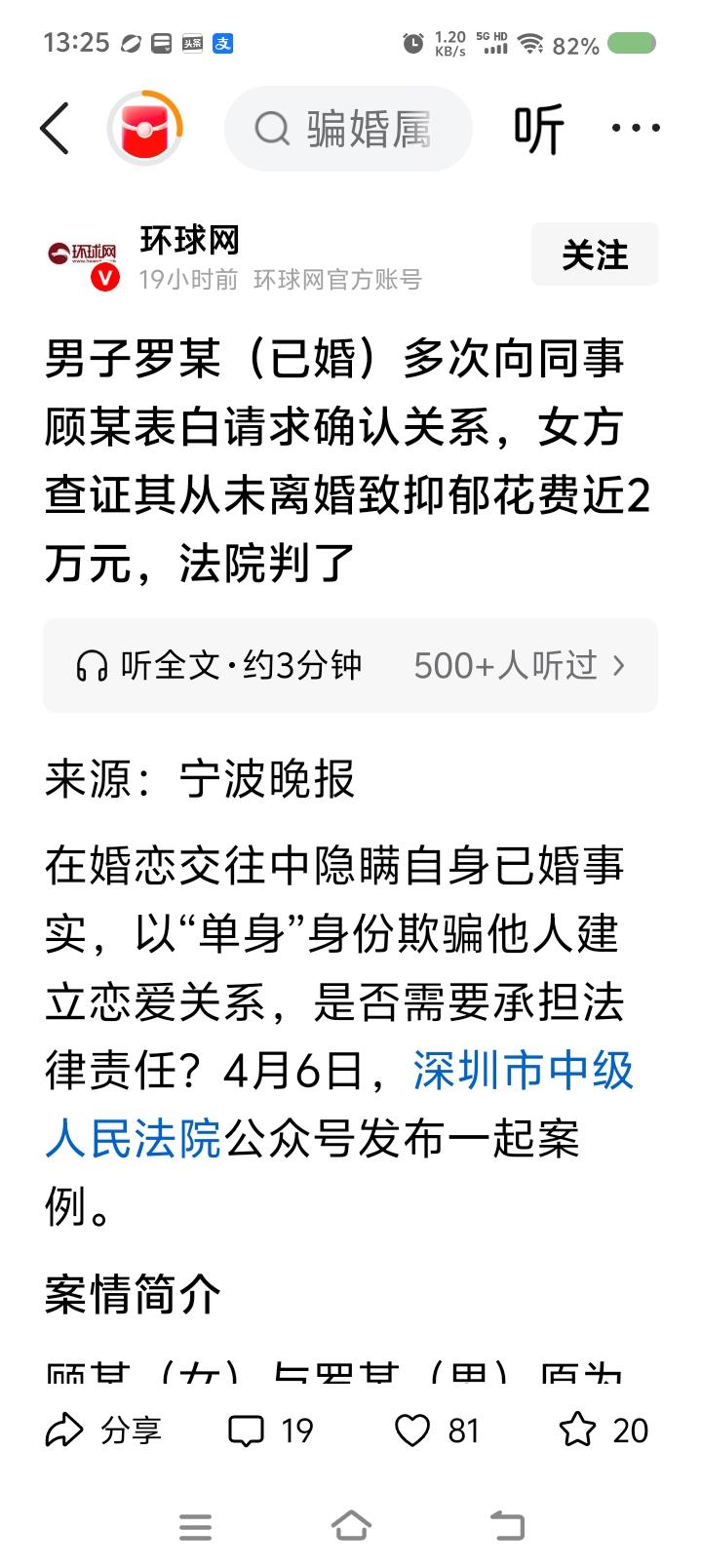The height and width of the screenshot is (1568, 702).
Task: Expand the 500+人听过 listener list via chevron
Action: (621, 666)
